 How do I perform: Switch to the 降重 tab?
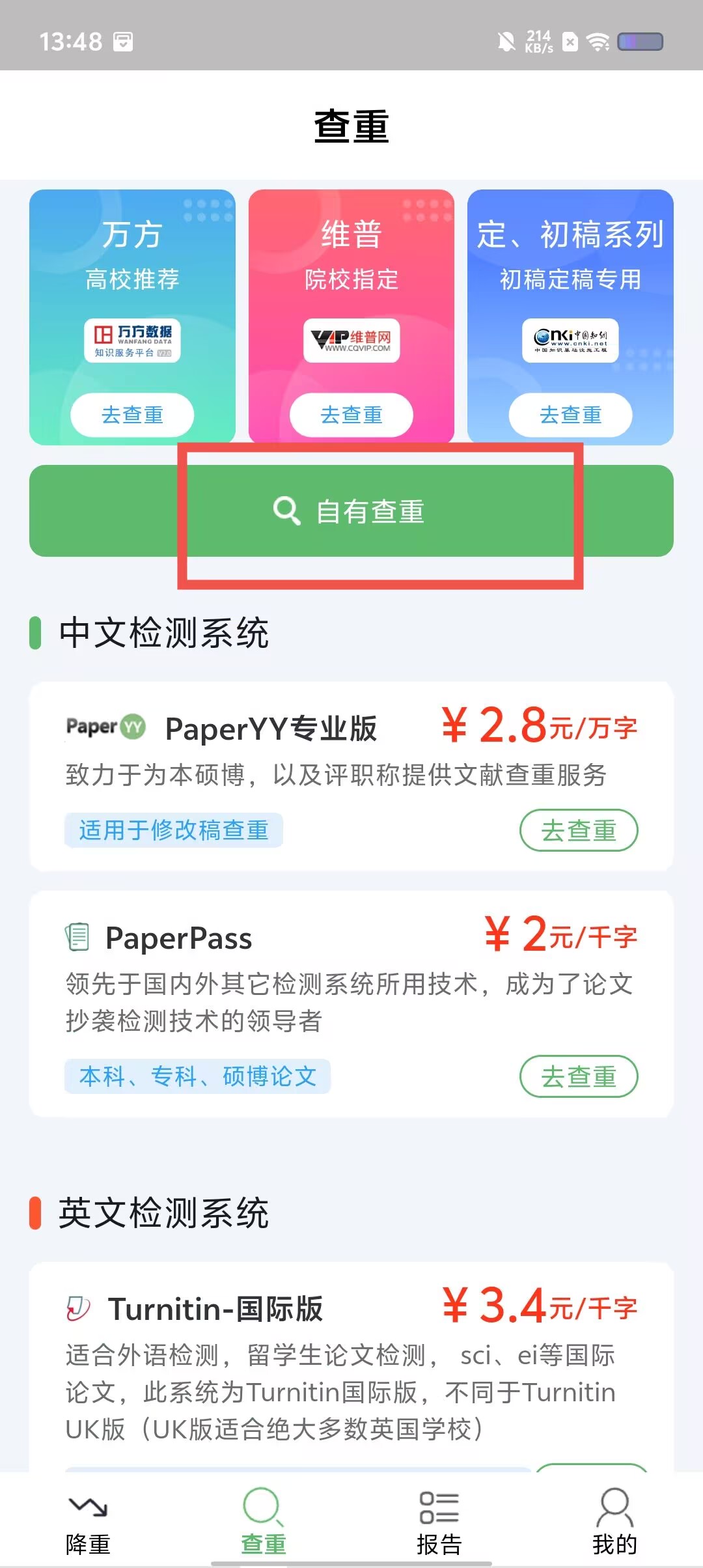pyautogui.click(x=88, y=1524)
